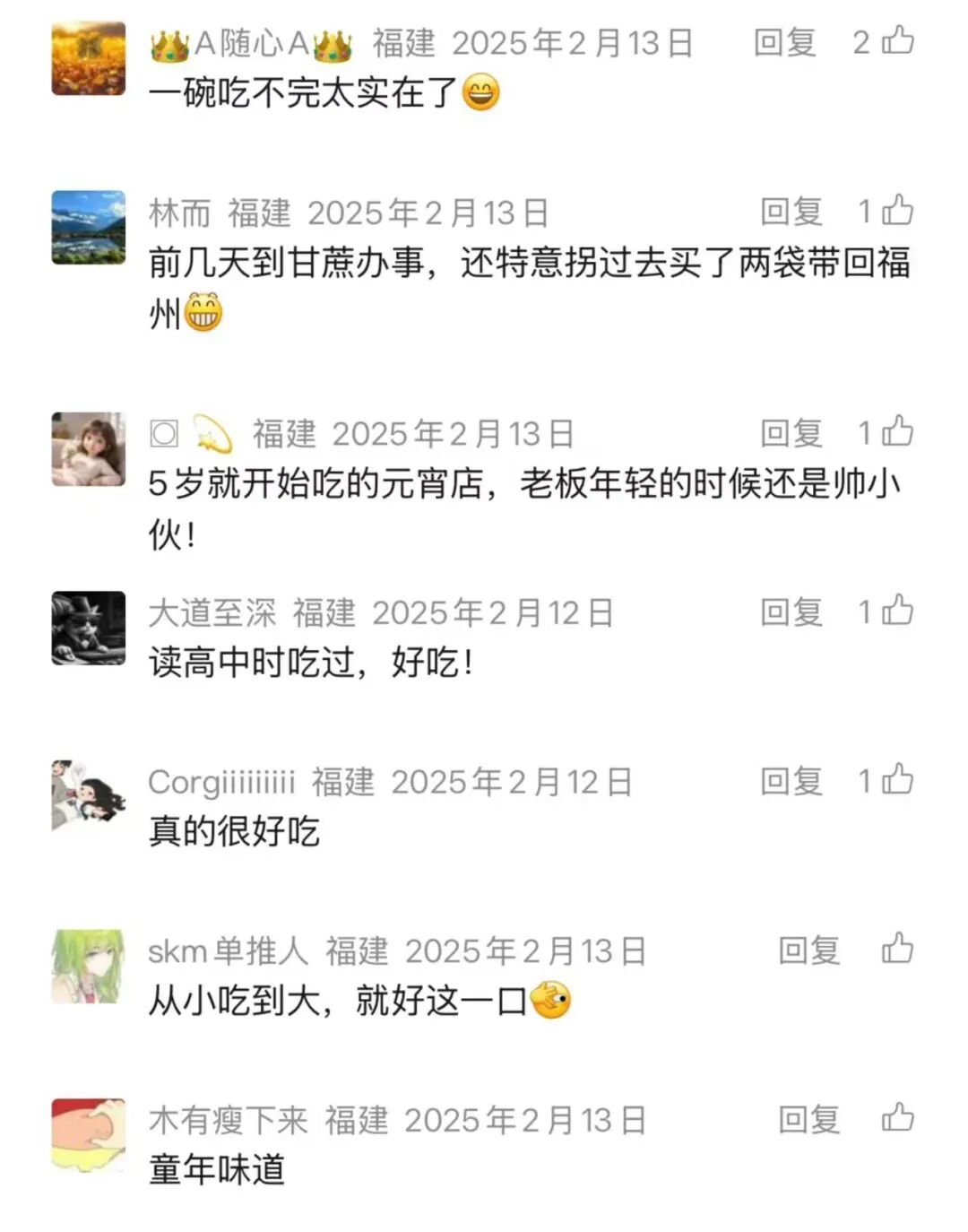Reply to 大道至深's comment
Screen dimensions: 968x1232
click(x=791, y=612)
